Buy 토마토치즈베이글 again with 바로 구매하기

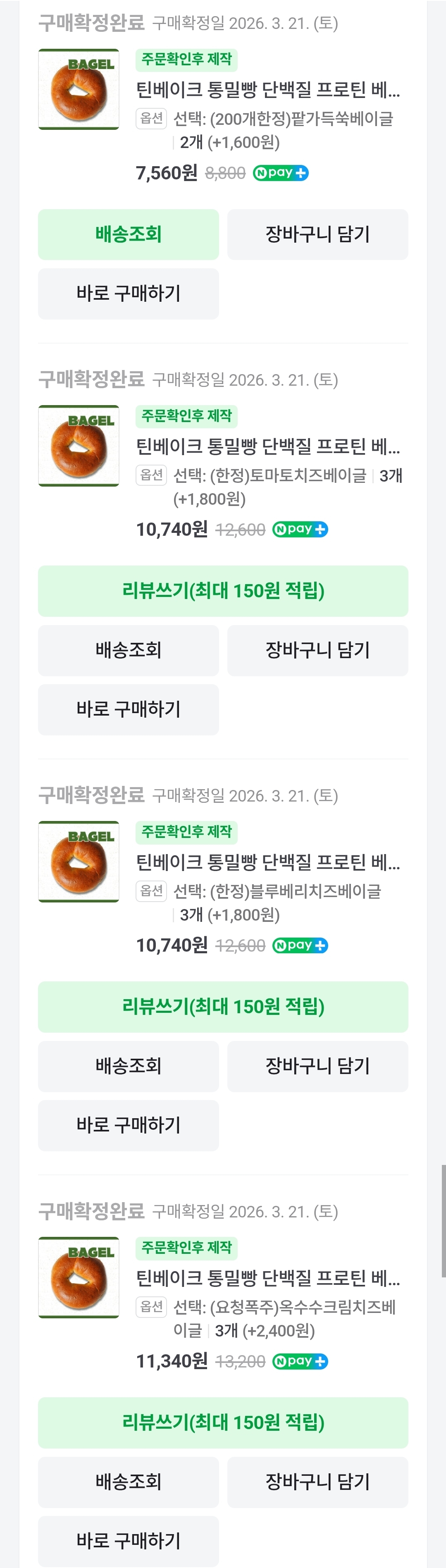coord(128,709)
